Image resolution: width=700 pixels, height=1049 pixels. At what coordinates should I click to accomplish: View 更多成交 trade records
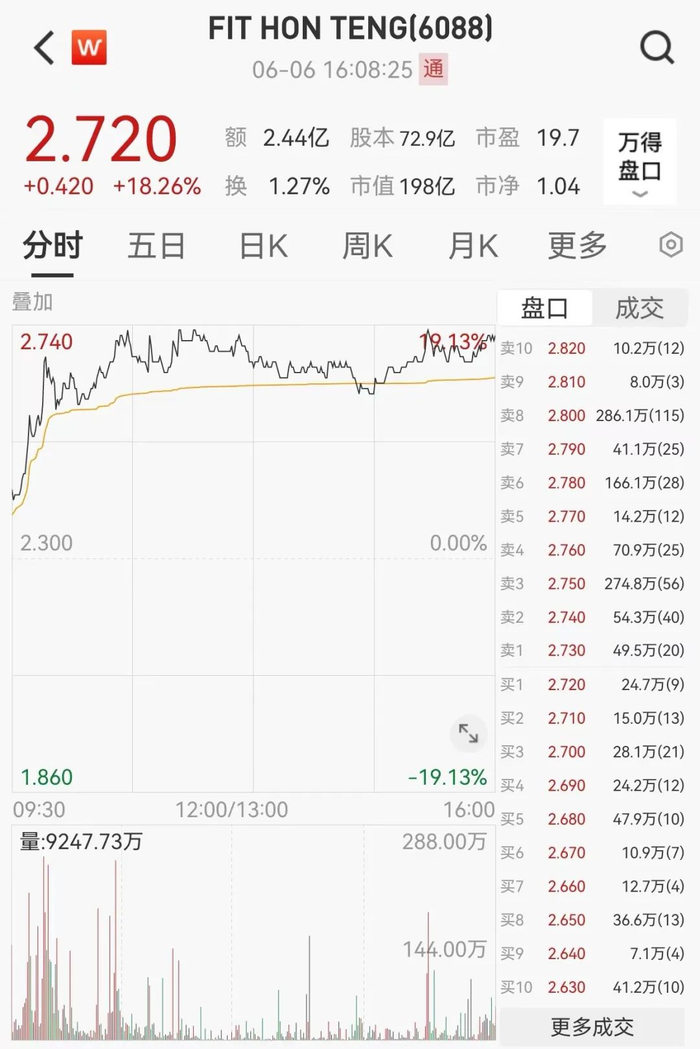tap(592, 1026)
